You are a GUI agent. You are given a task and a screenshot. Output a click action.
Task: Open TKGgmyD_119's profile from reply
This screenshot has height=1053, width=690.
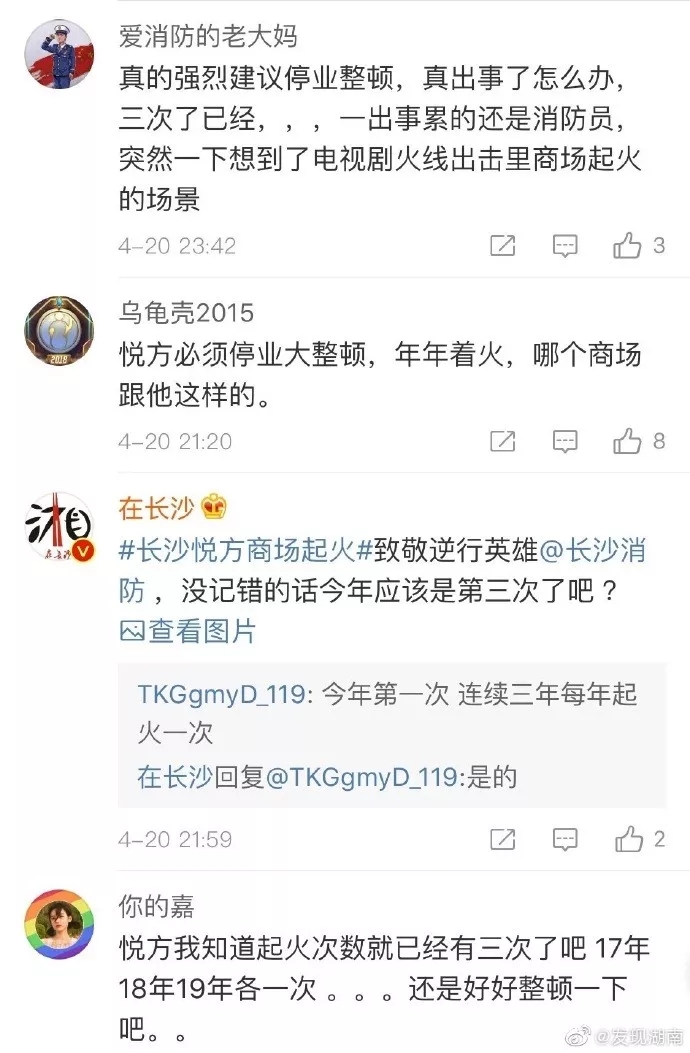(x=220, y=695)
